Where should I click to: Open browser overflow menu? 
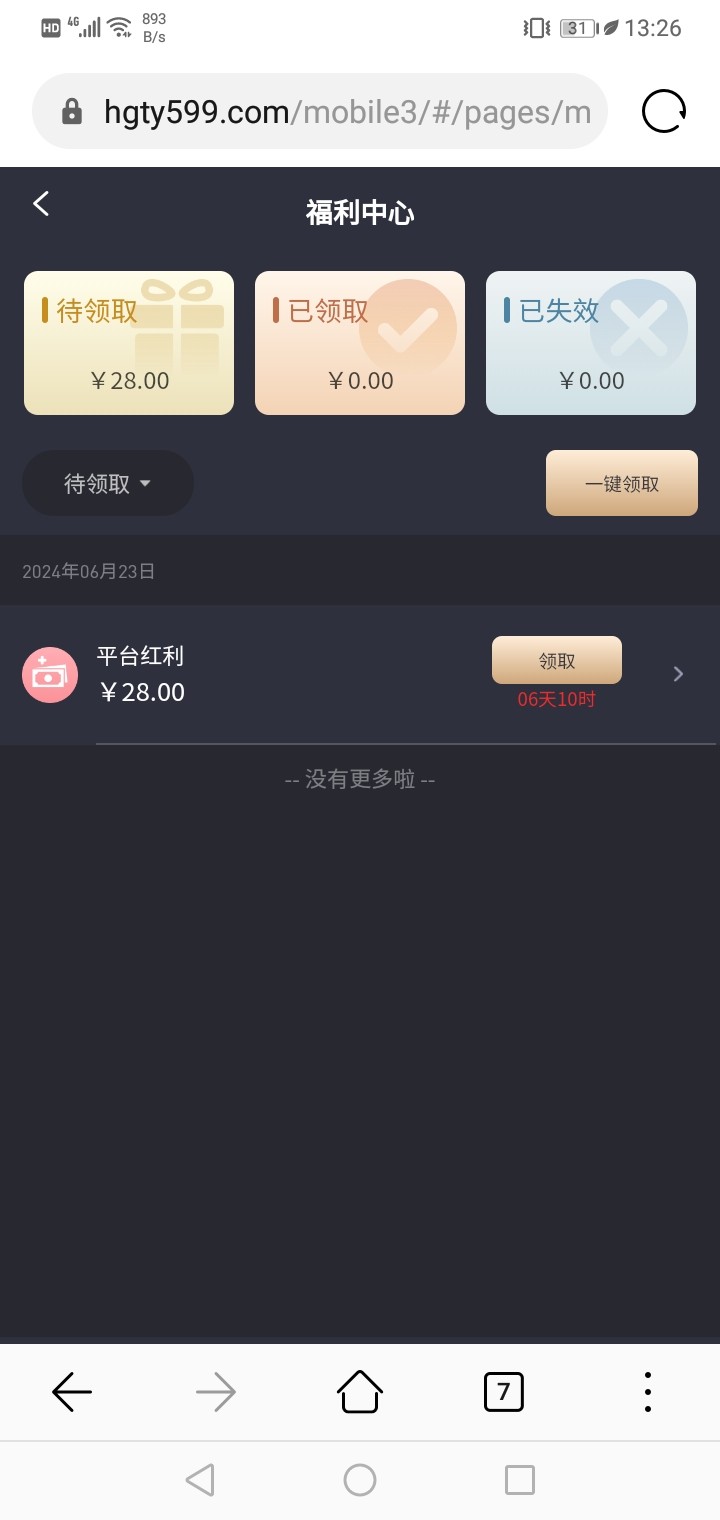click(647, 1391)
